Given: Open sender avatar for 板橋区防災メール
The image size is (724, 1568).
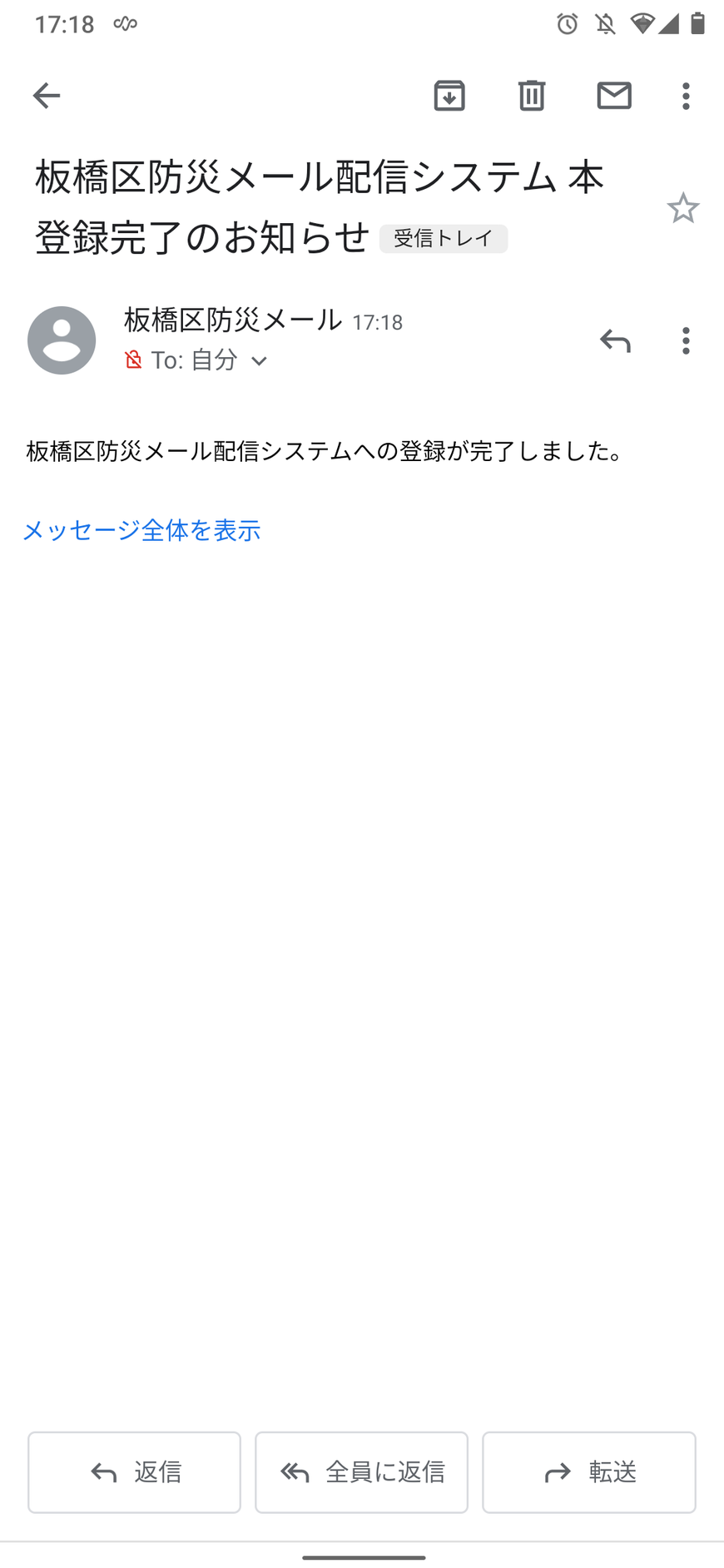Looking at the screenshot, I should [62, 340].
